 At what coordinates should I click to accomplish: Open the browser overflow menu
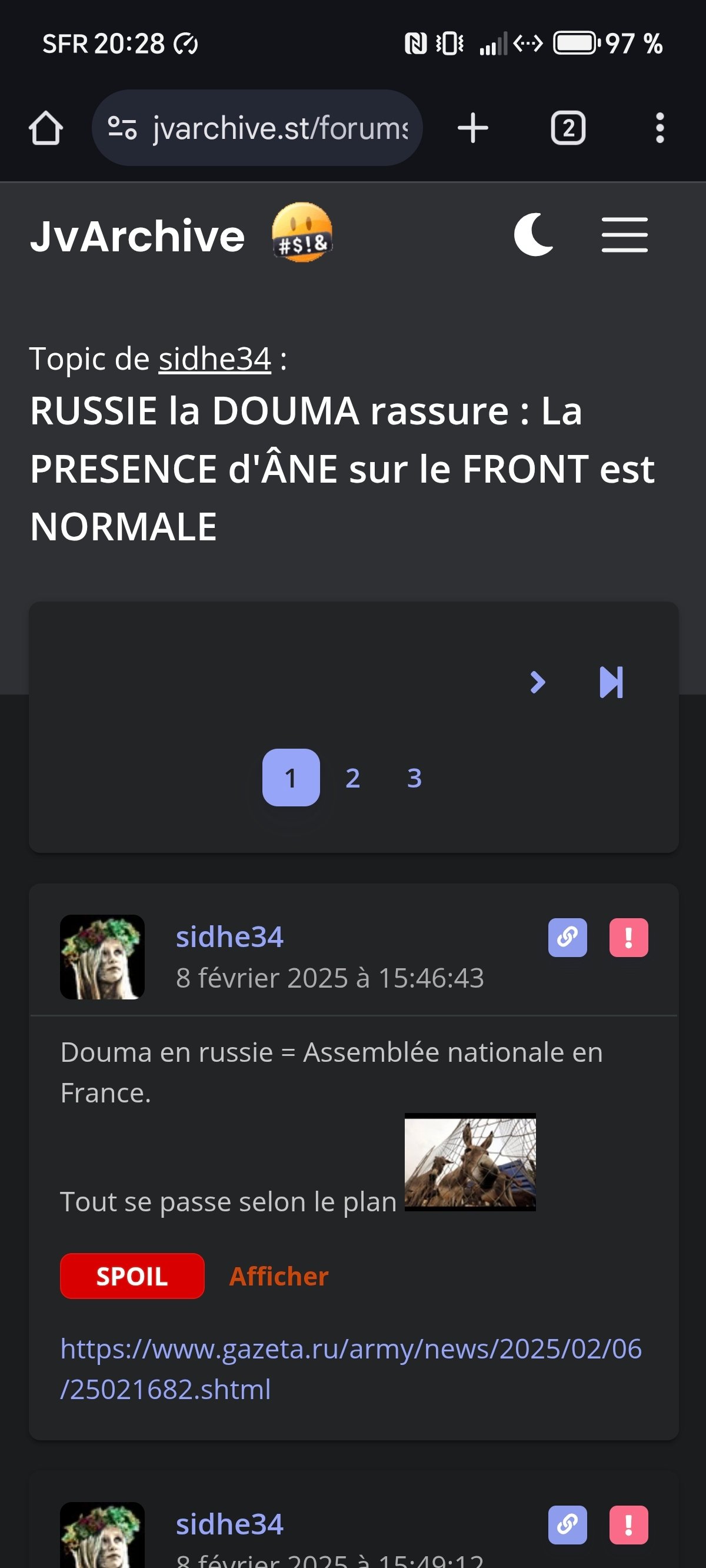(x=660, y=128)
